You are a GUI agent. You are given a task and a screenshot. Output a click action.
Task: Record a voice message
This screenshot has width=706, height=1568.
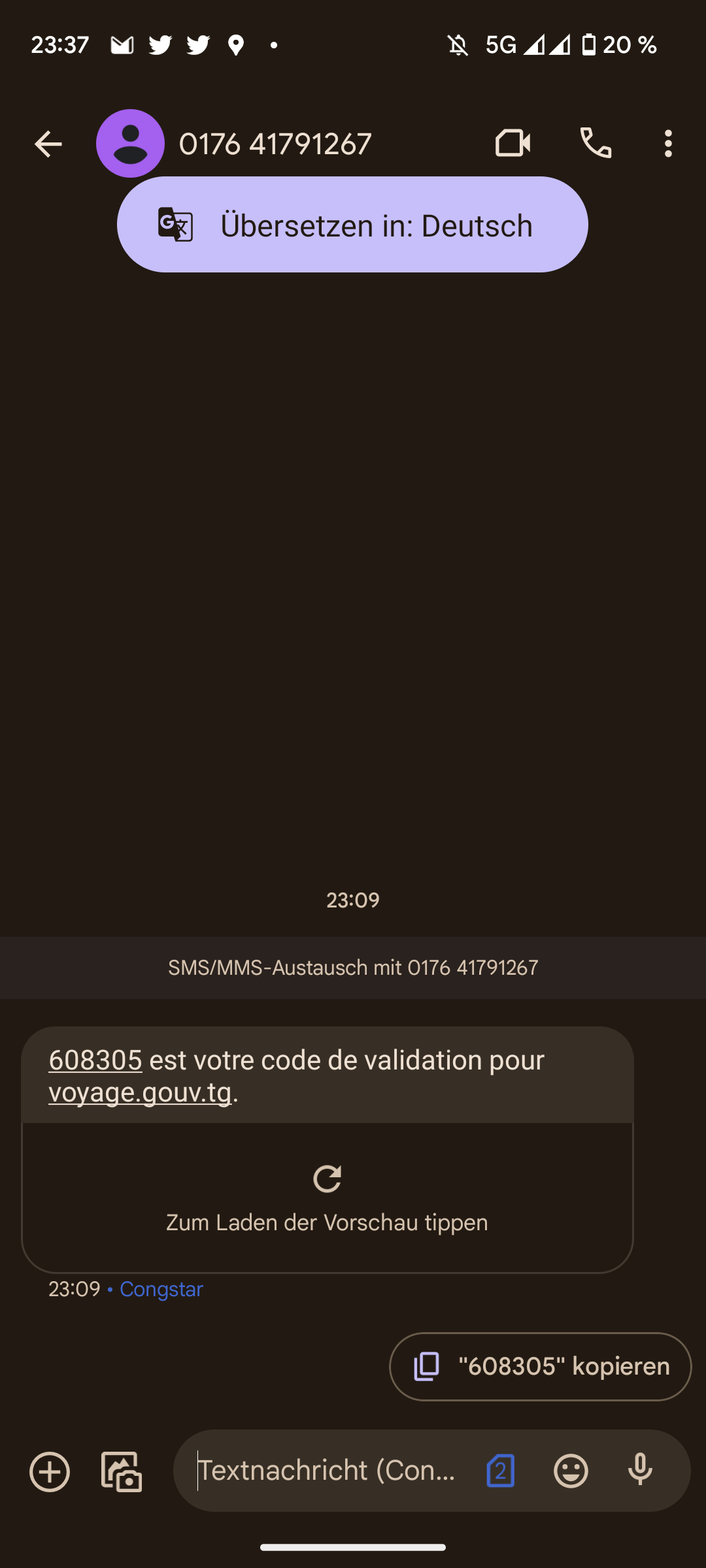click(x=640, y=1471)
